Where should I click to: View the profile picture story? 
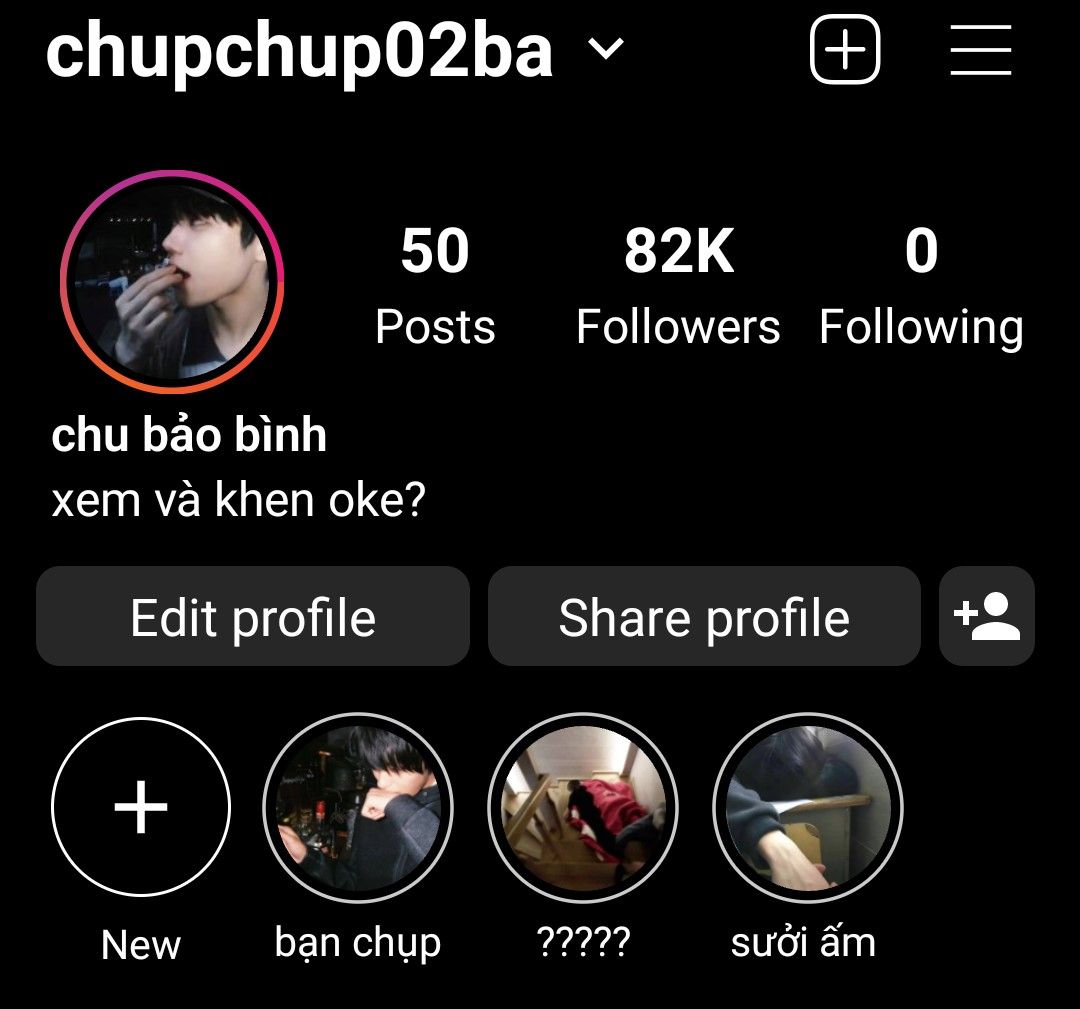point(172,282)
